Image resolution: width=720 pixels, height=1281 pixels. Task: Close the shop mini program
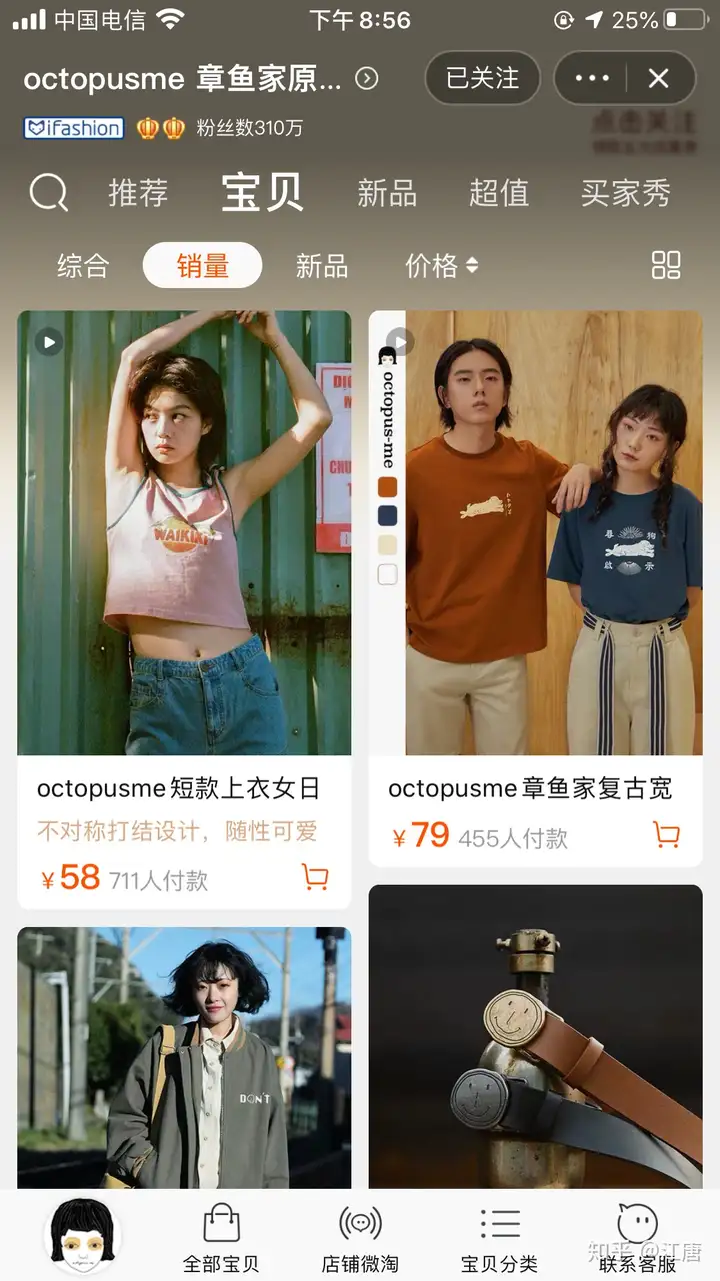click(x=658, y=78)
